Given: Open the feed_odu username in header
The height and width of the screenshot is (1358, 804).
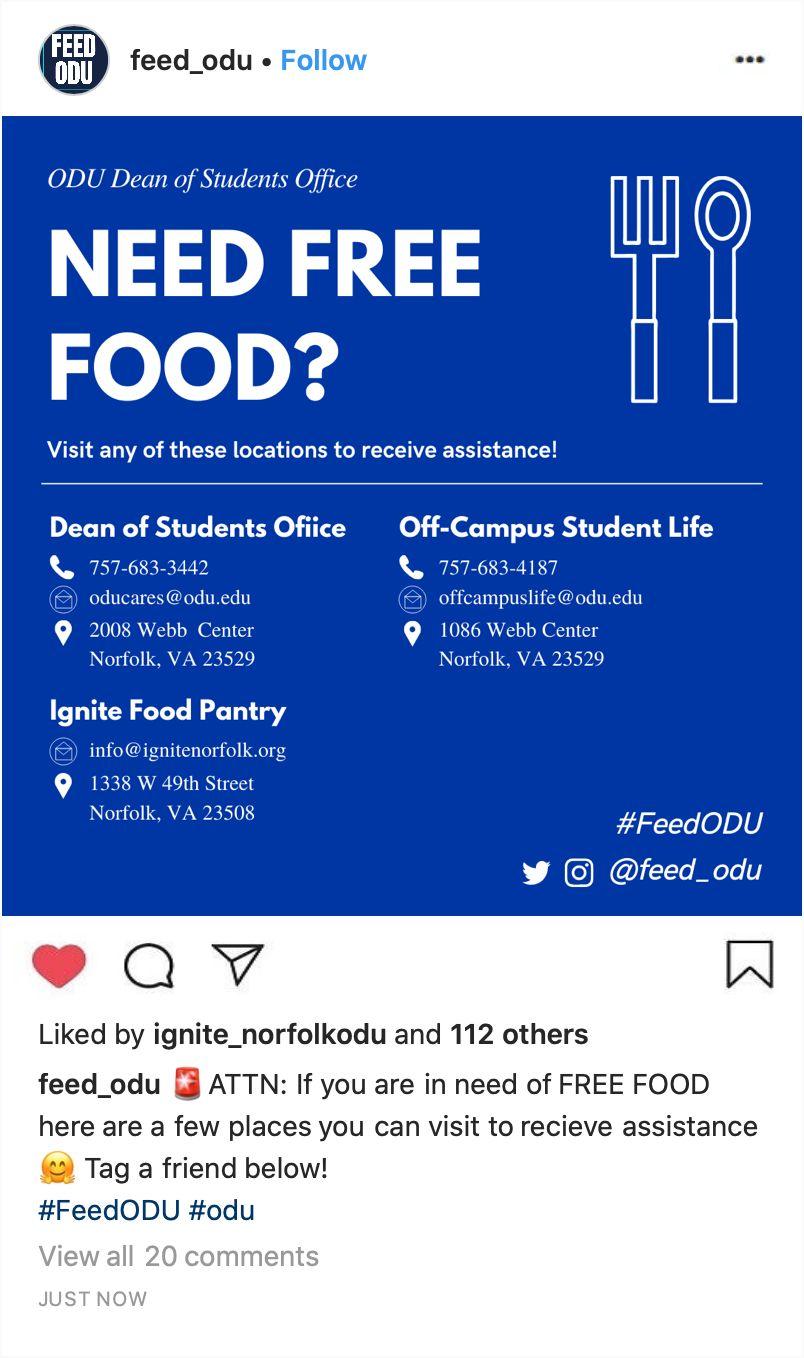Looking at the screenshot, I should coord(191,61).
